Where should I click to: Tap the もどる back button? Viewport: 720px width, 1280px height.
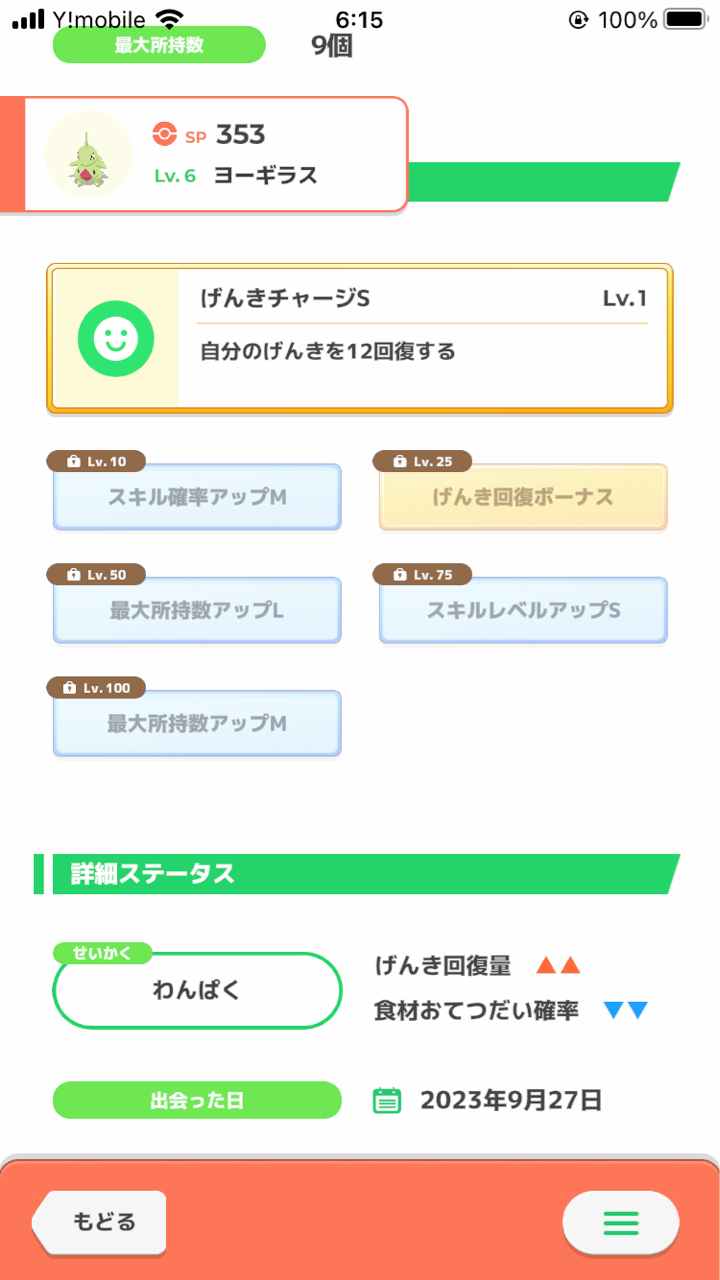99,1222
